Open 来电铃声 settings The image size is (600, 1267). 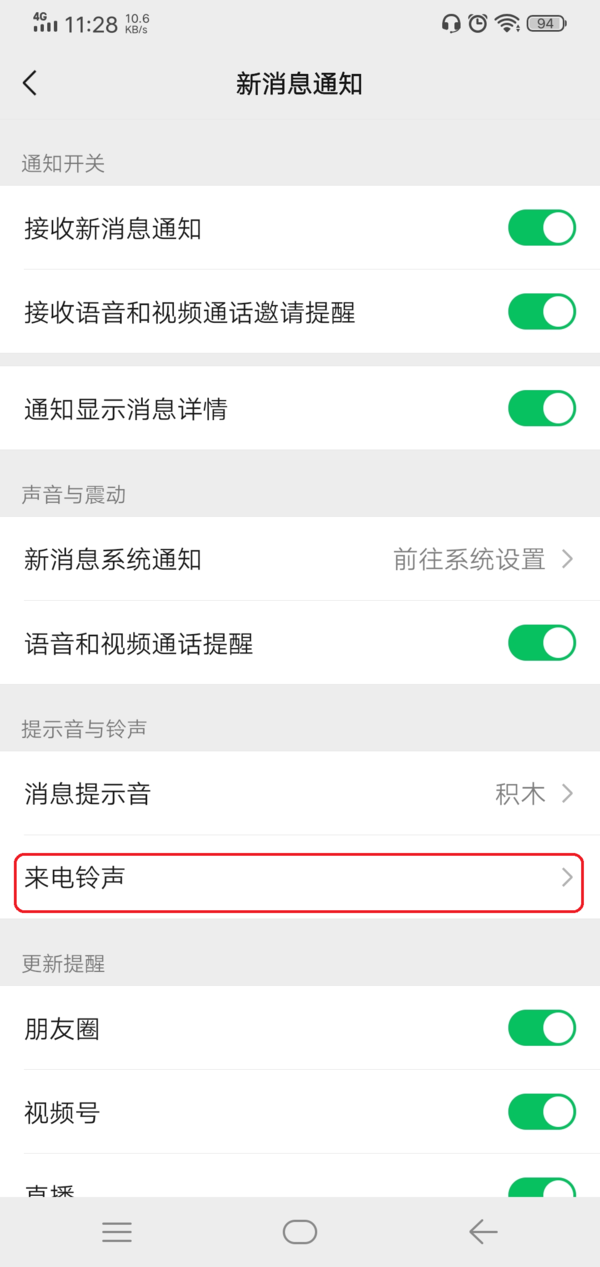[300, 878]
